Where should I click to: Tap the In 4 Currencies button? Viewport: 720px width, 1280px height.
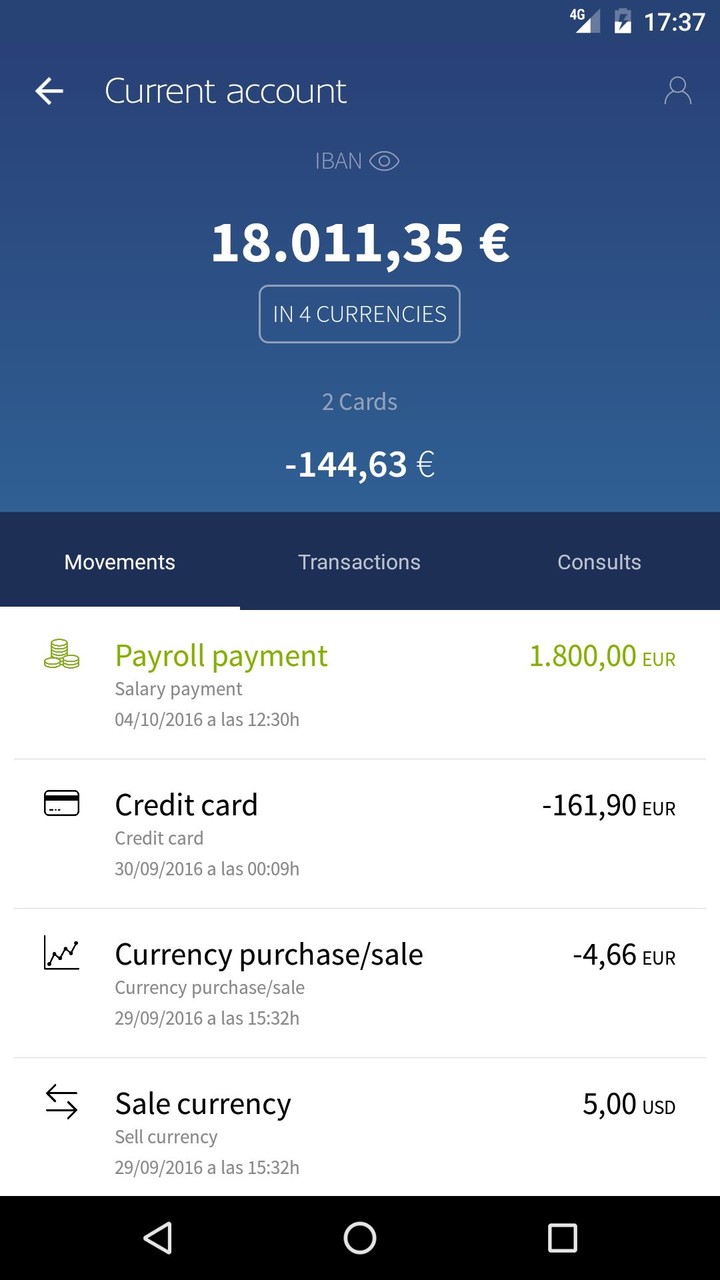(360, 314)
